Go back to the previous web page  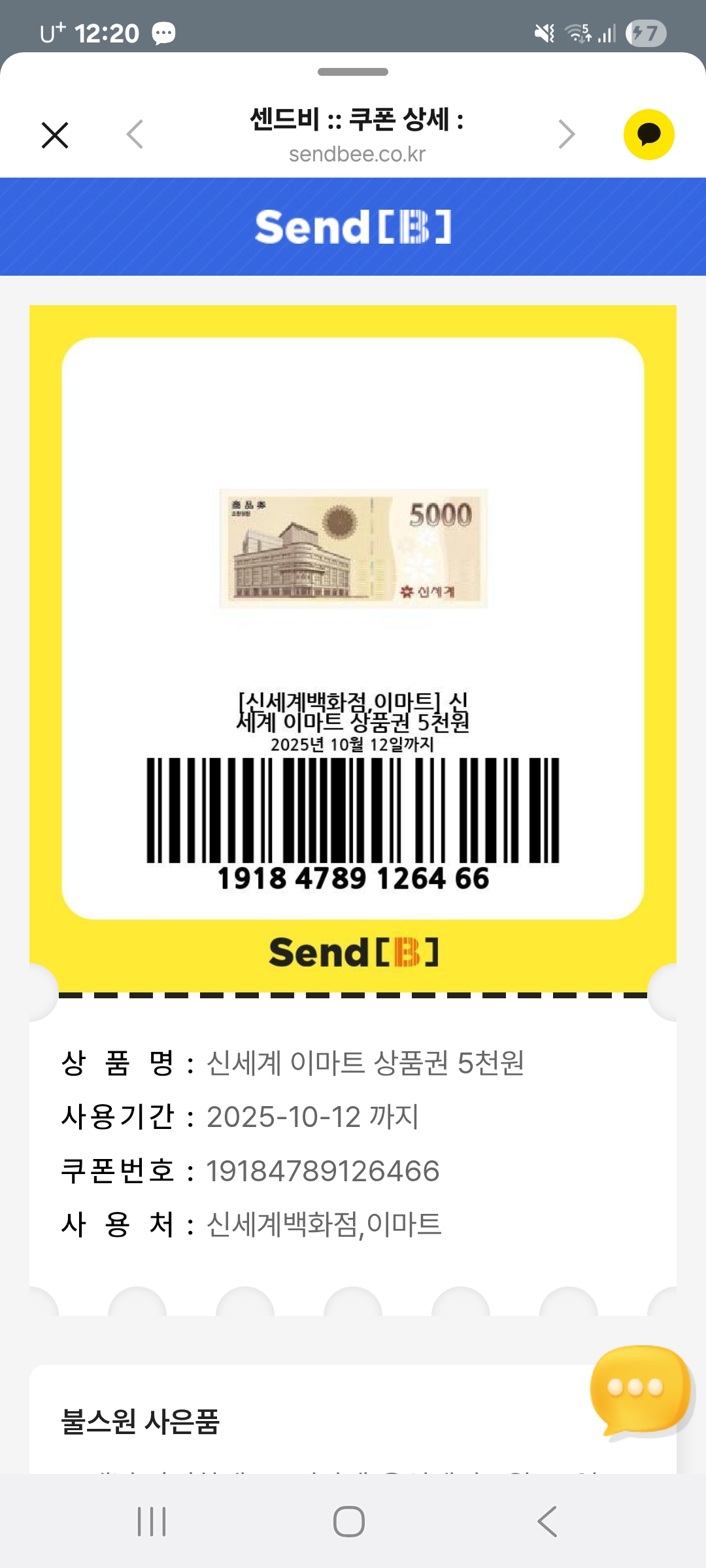point(135,135)
